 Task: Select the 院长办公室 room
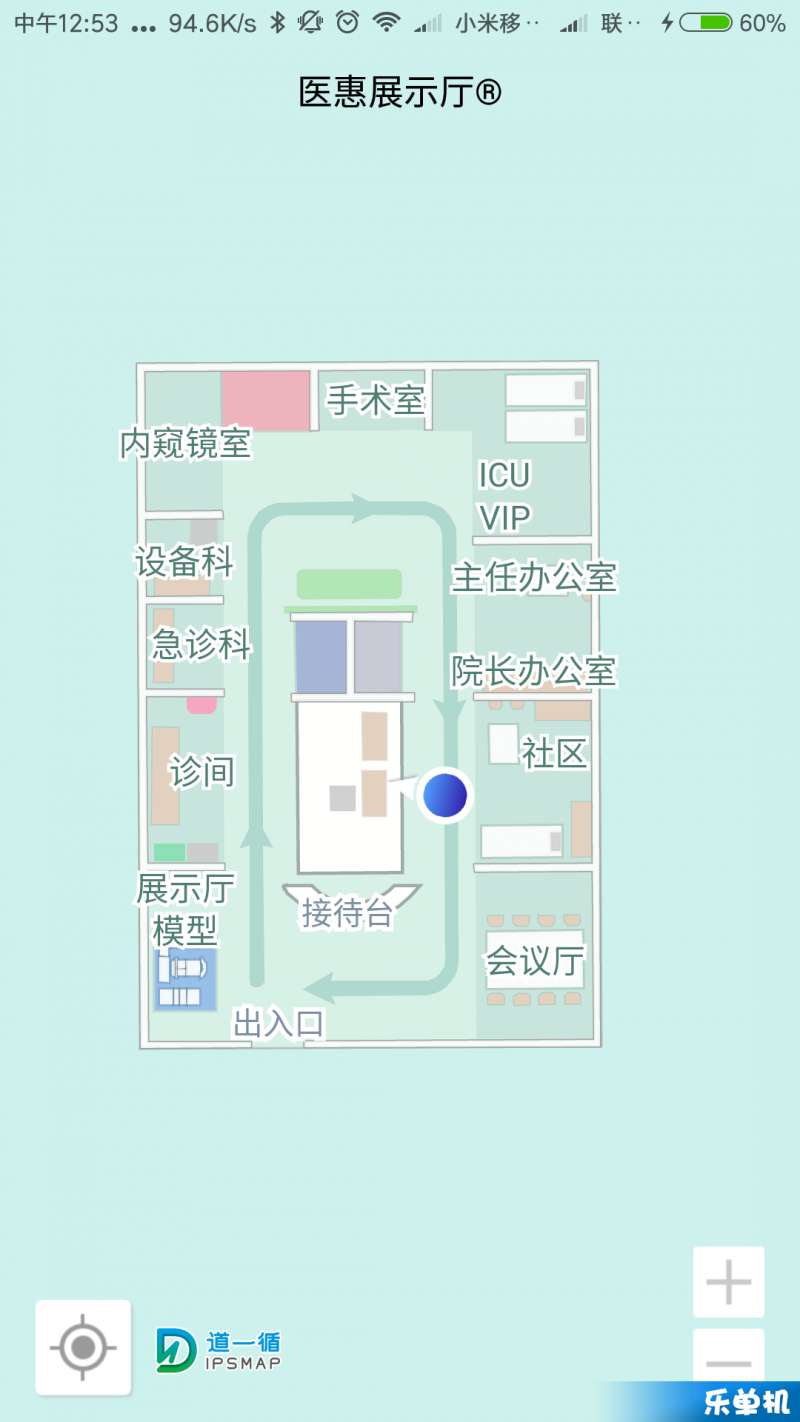tap(533, 670)
